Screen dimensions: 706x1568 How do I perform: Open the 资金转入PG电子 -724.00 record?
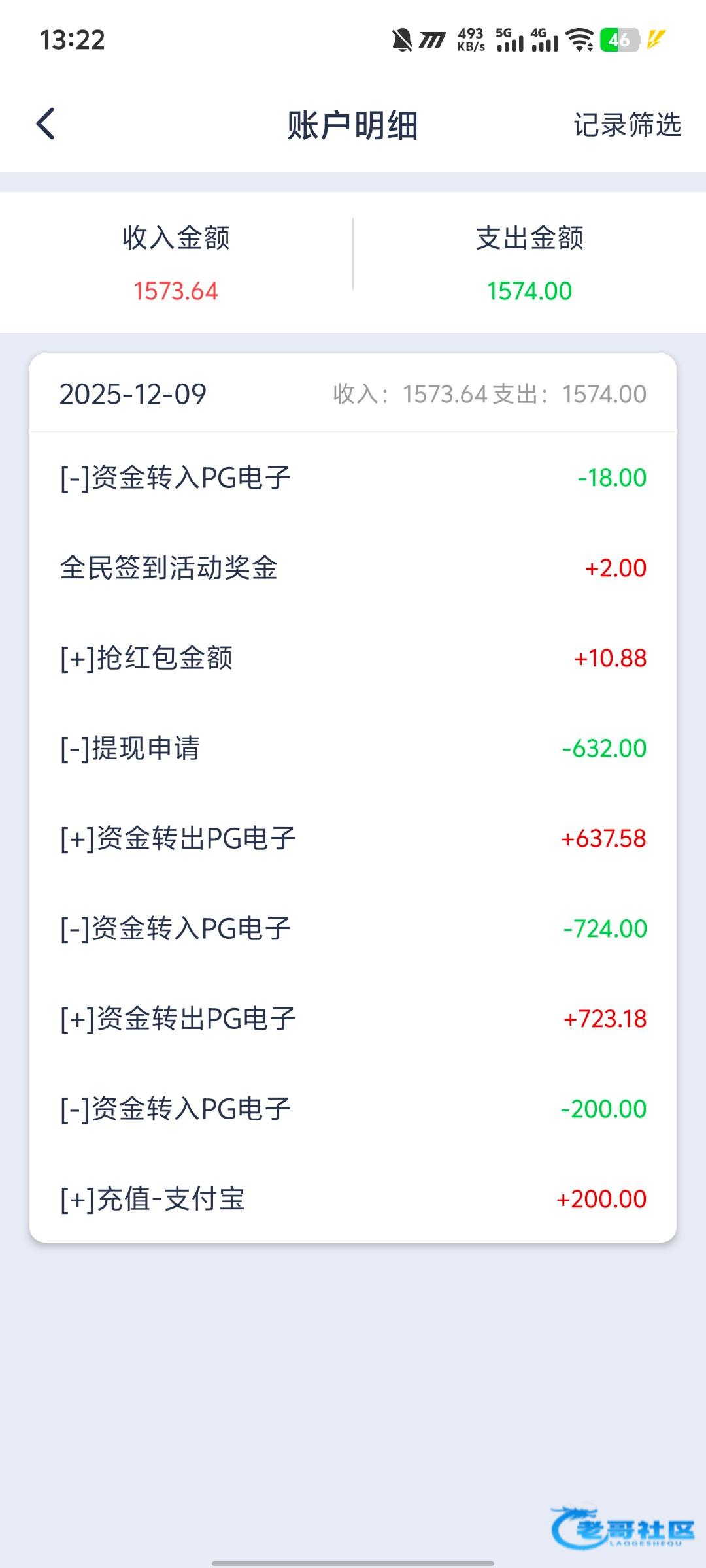point(353,928)
